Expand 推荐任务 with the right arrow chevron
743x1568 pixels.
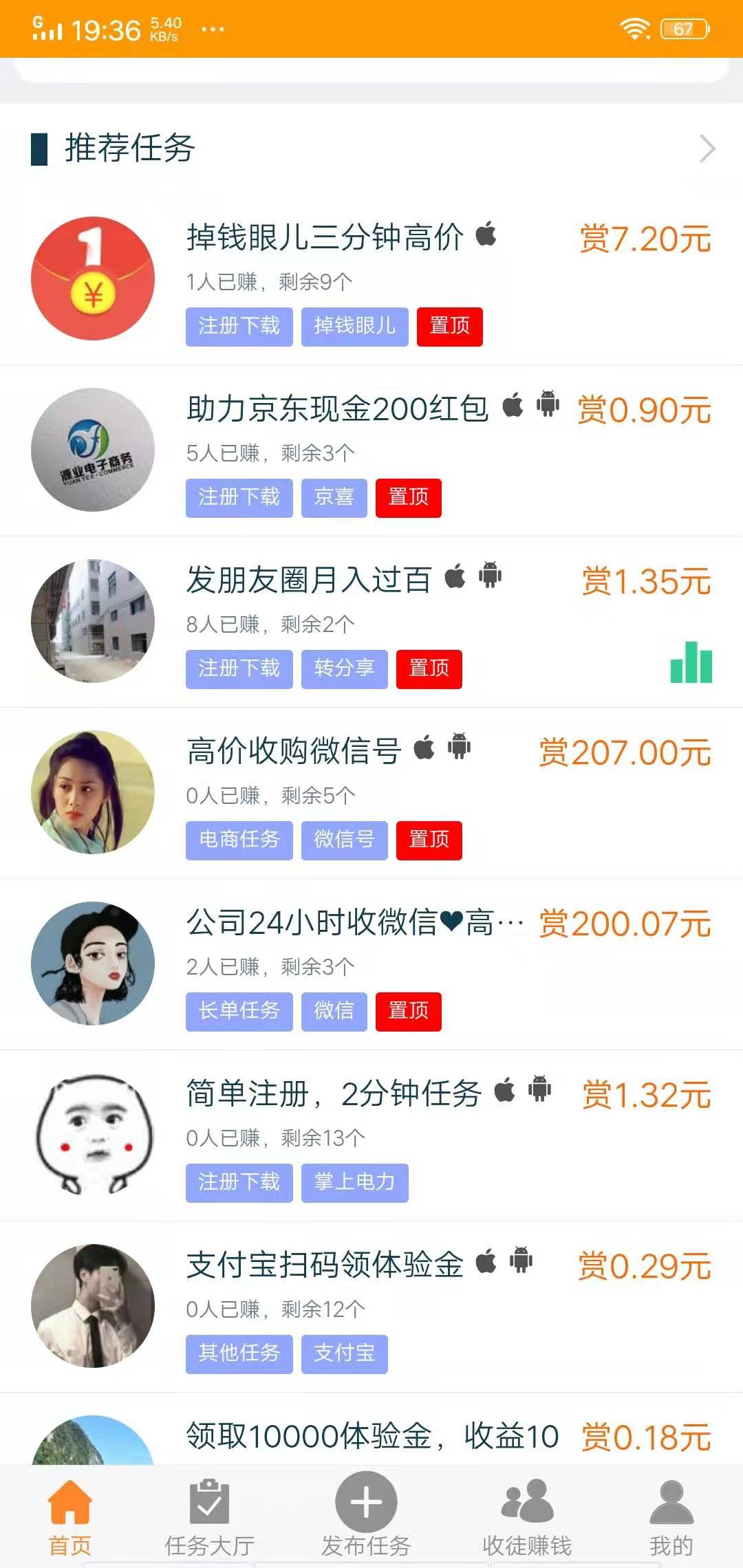tap(706, 149)
